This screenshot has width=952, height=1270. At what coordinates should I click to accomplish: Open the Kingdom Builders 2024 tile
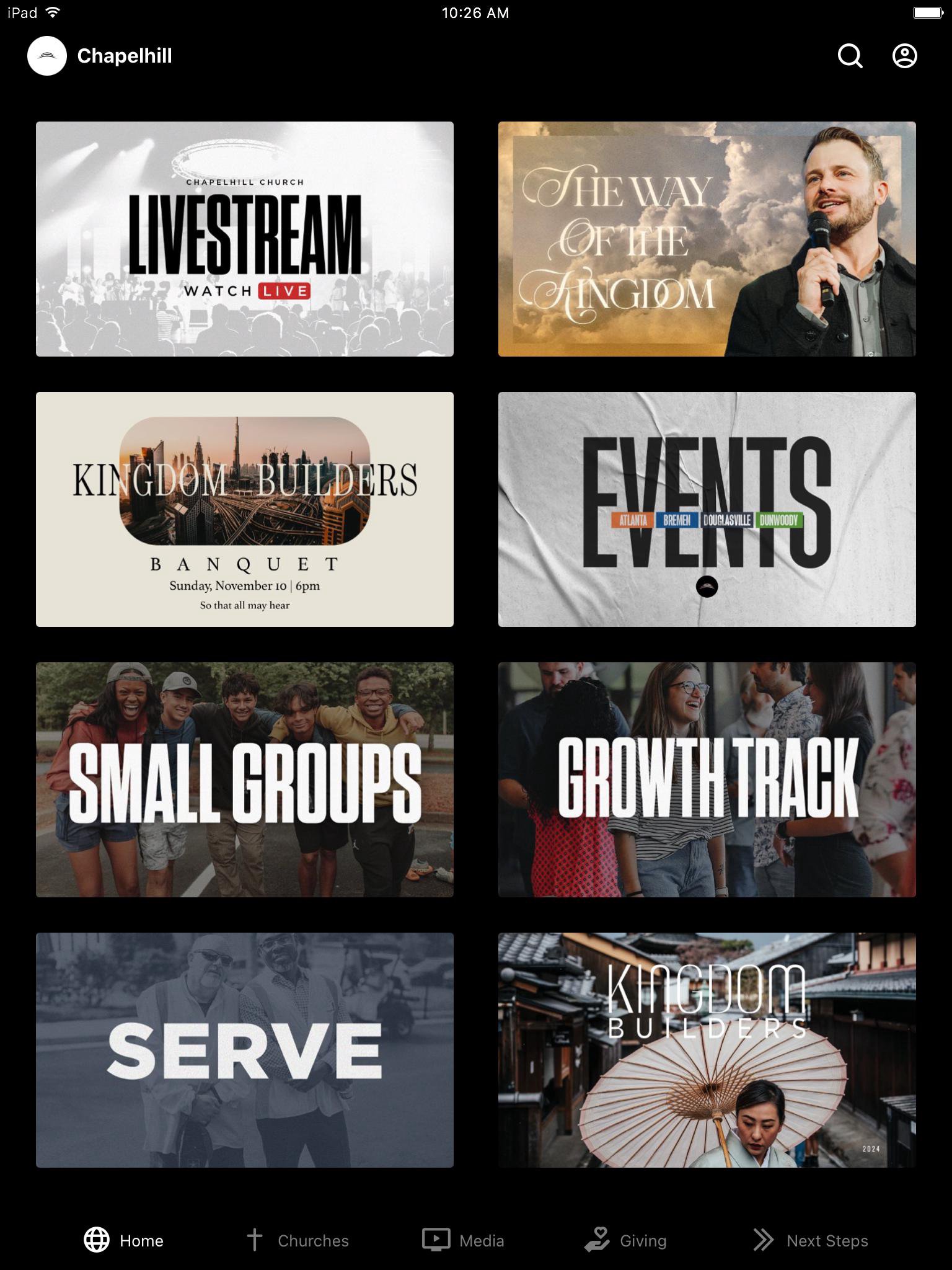tap(707, 1050)
